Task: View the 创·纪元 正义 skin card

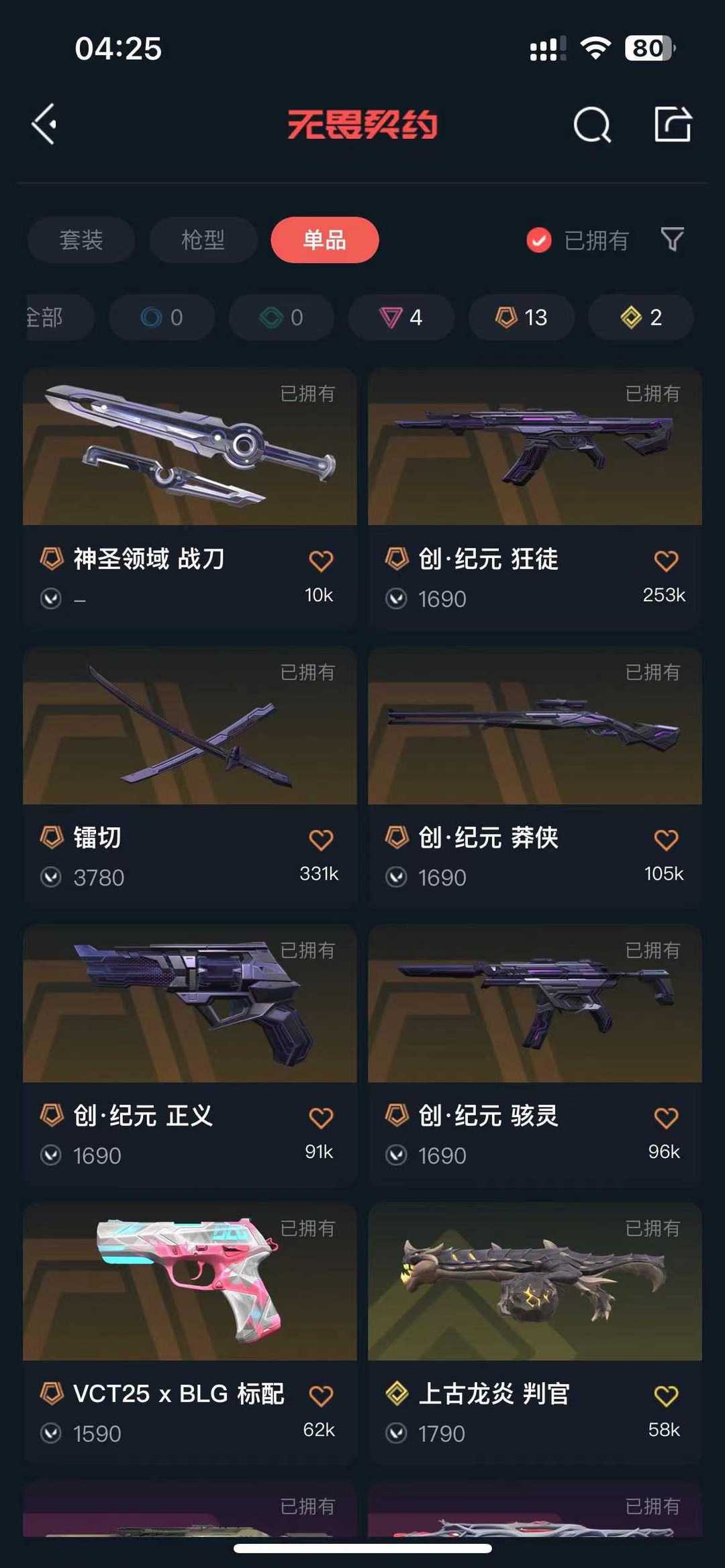Action: [x=189, y=1055]
